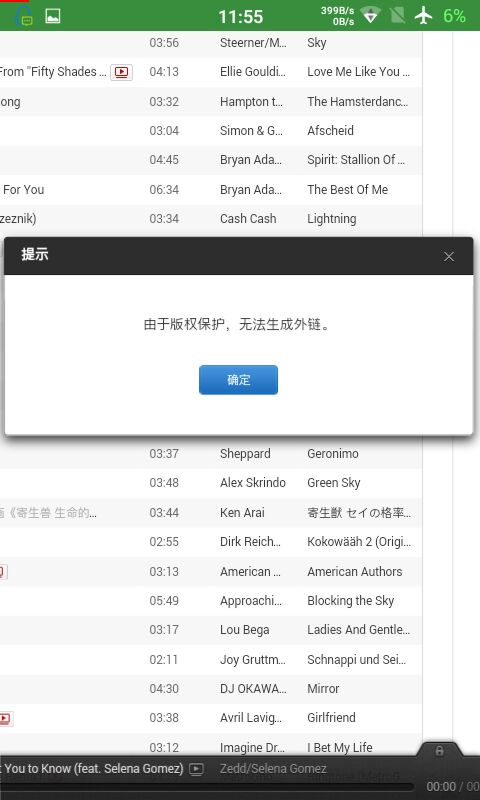Open the album American Authors
480x800 pixels.
(355, 571)
